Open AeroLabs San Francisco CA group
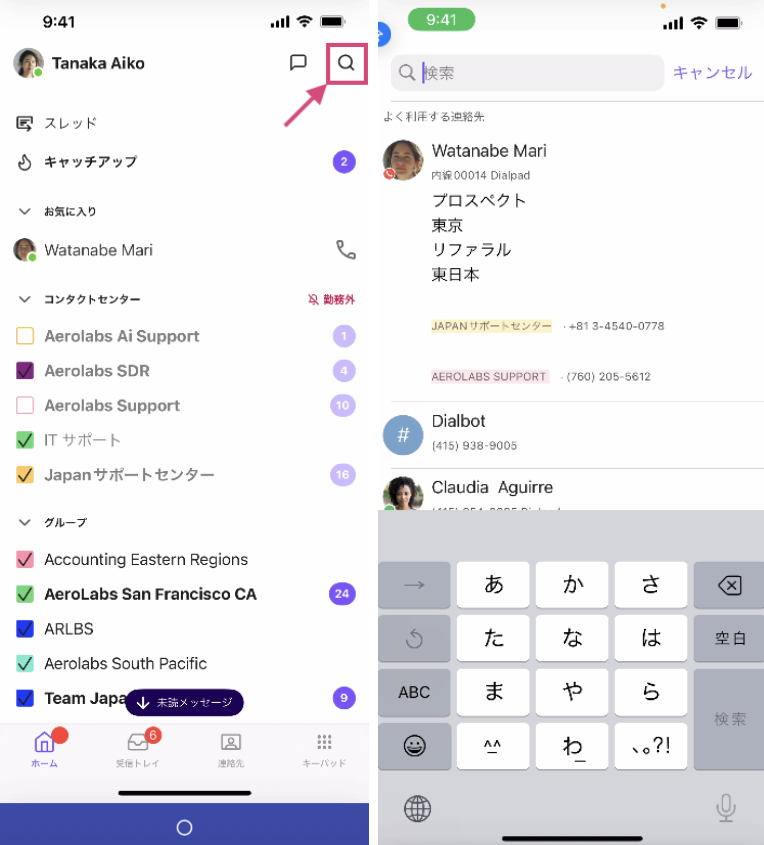Viewport: 764px width, 845px height. point(150,594)
